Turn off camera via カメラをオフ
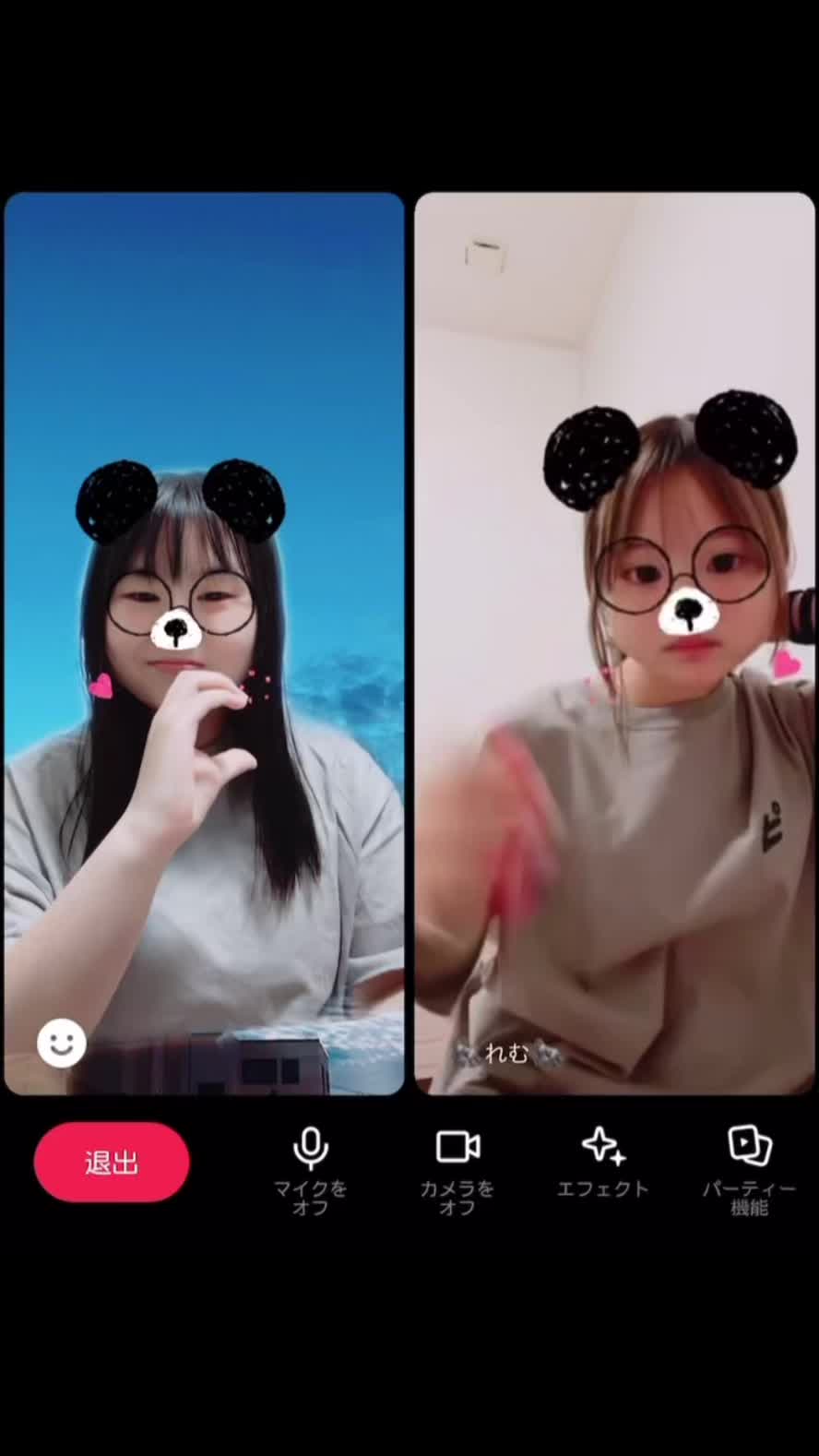The width and height of the screenshot is (819, 1456). pos(457,1170)
